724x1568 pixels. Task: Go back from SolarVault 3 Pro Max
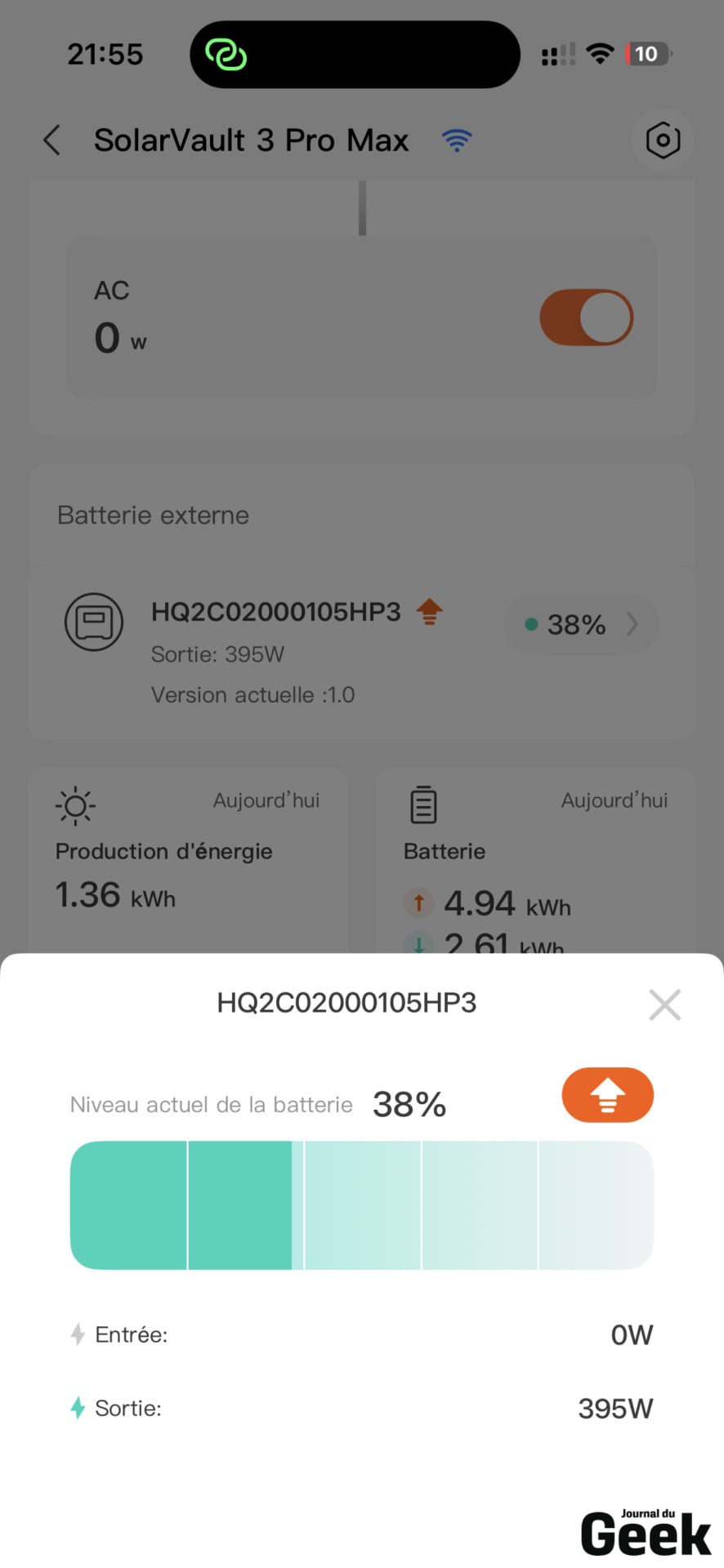pos(51,140)
